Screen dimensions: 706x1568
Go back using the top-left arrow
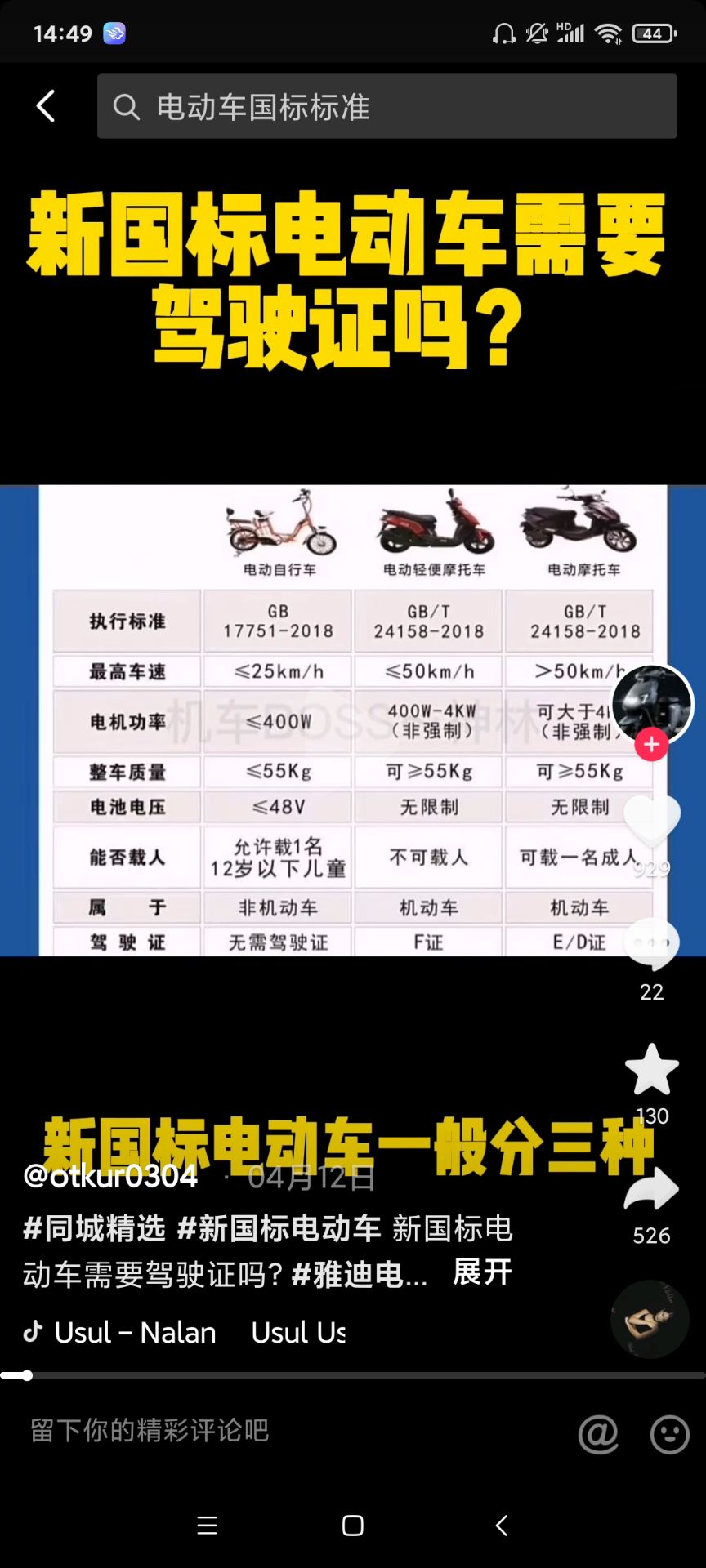(x=46, y=106)
